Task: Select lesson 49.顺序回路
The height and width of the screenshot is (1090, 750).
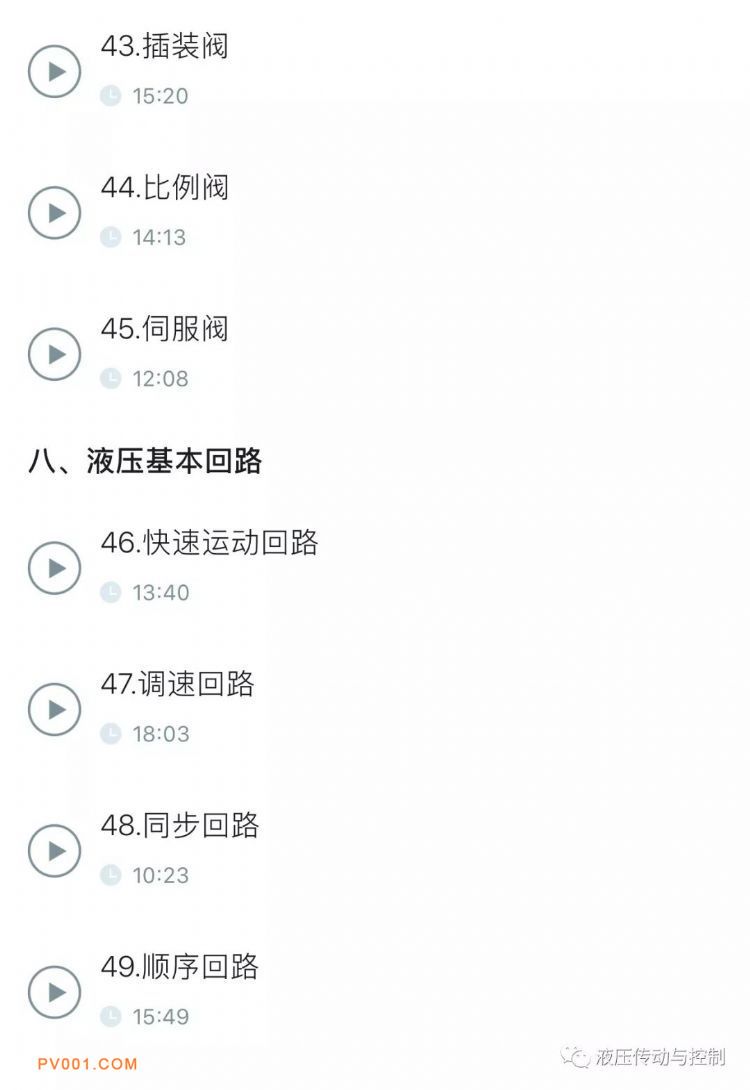Action: pyautogui.click(x=54, y=991)
